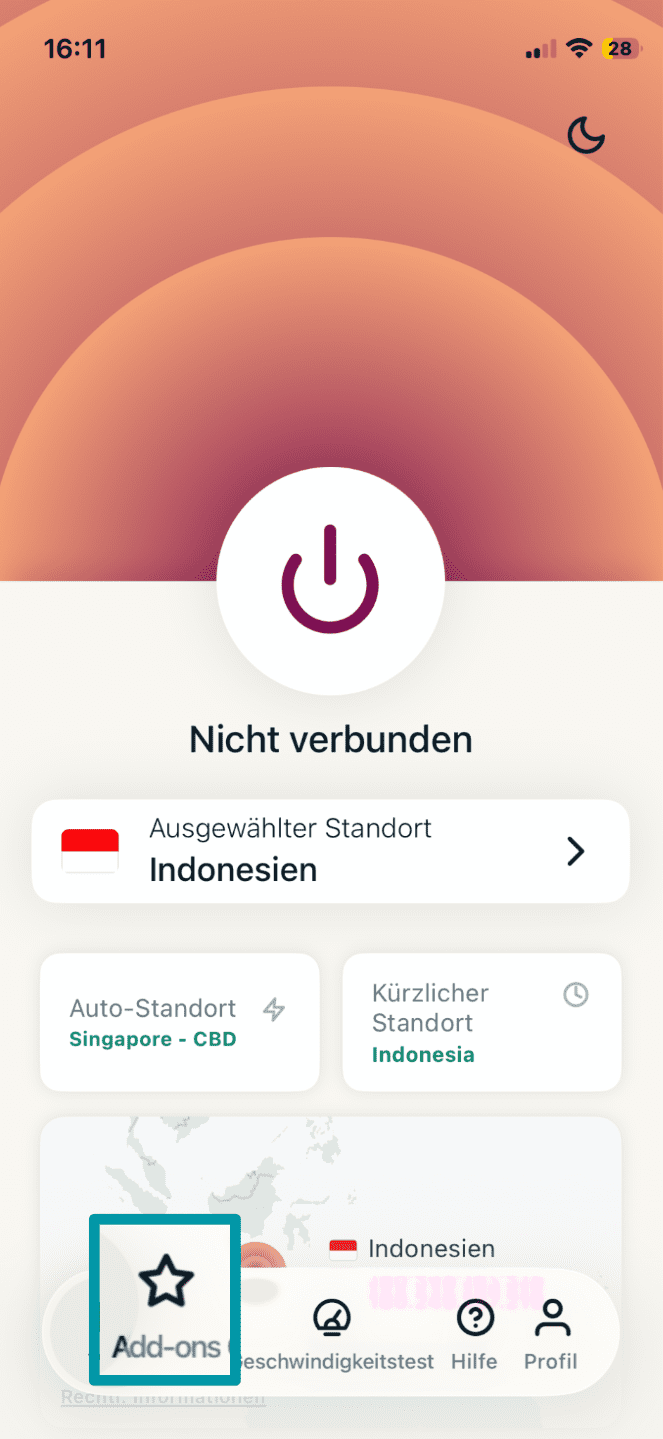
Task: Toggle dark mode with the moon icon
Action: point(586,135)
